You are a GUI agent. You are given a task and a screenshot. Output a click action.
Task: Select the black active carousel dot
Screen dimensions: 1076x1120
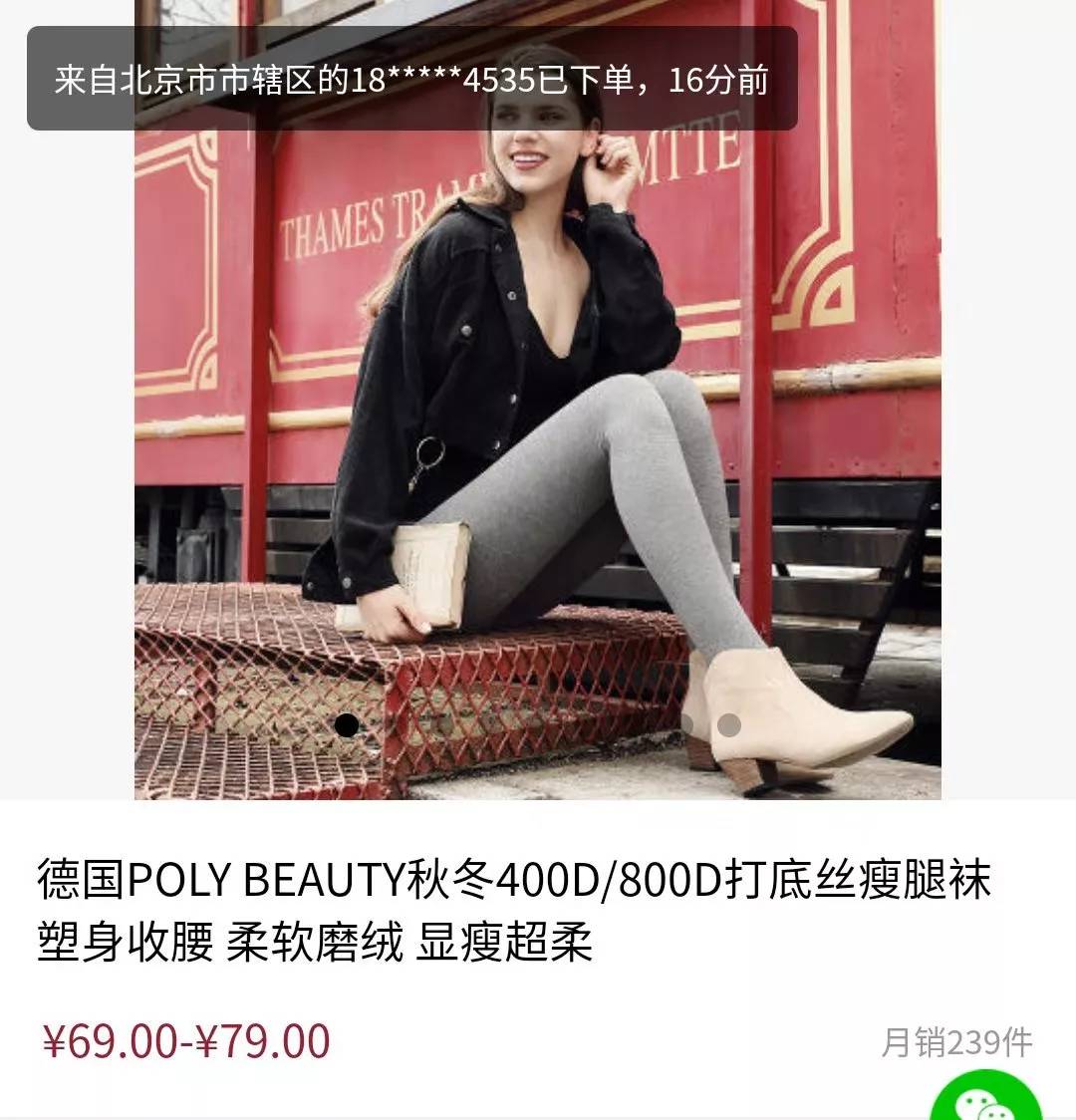(x=347, y=725)
